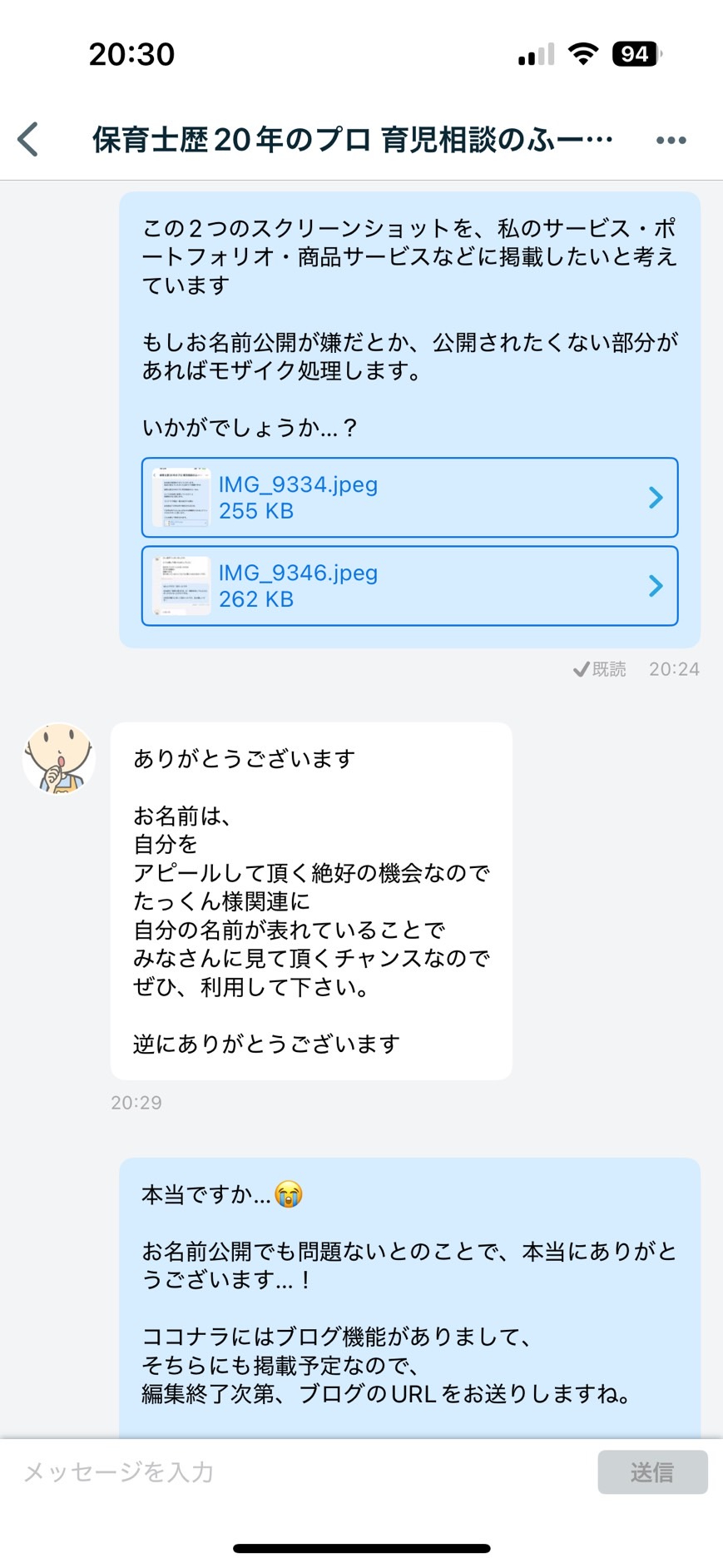This screenshot has width=723, height=1568.
Task: Open attachment IMG_9334.jpeg
Action: point(409,498)
